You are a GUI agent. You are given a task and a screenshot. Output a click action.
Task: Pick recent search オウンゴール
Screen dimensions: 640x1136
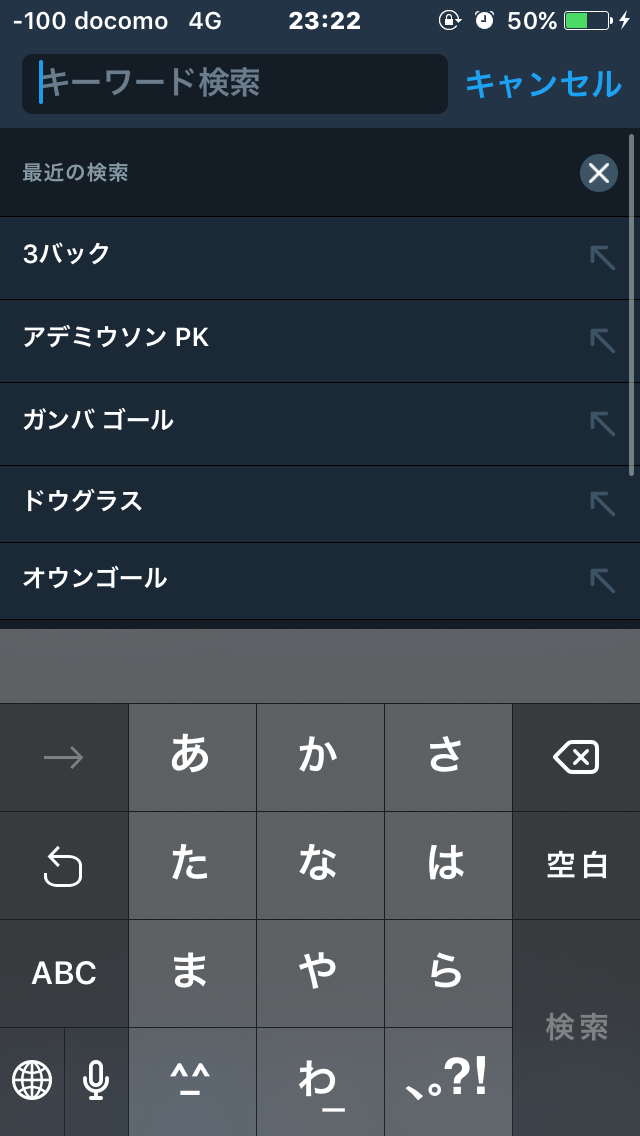tap(94, 578)
